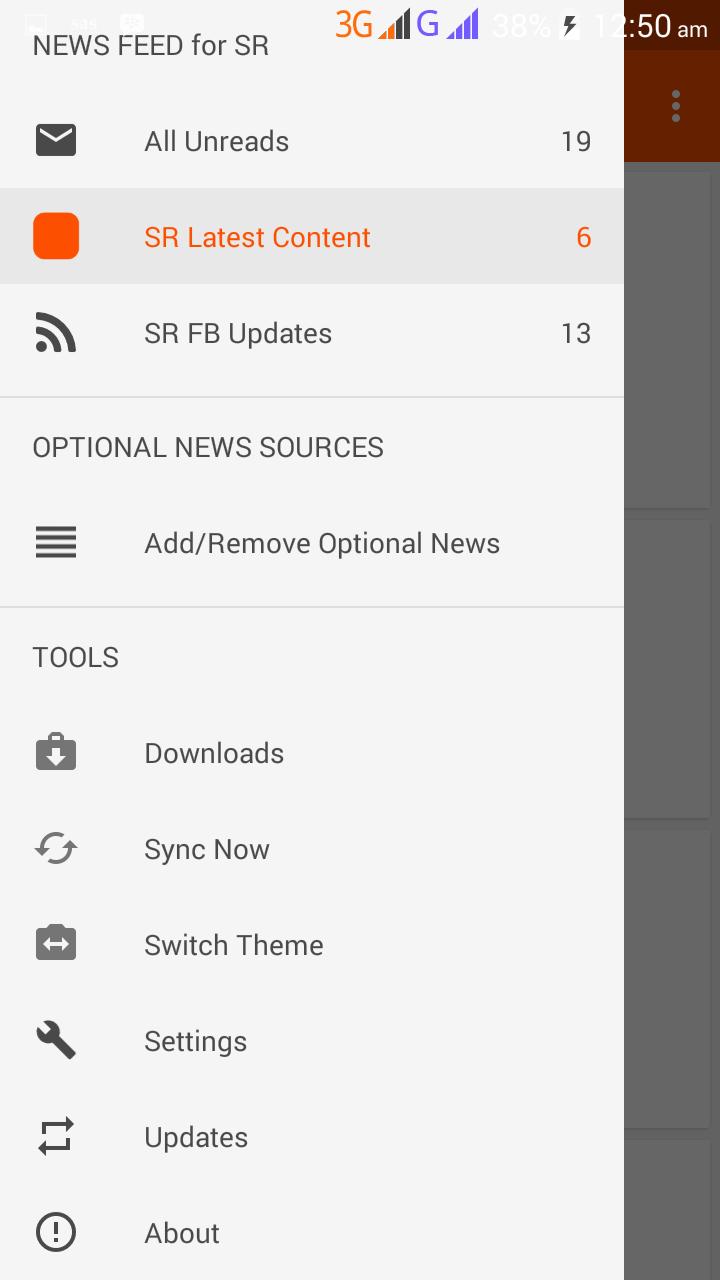Select the wrench icon for Settings
This screenshot has height=1280, width=720.
(x=55, y=1039)
